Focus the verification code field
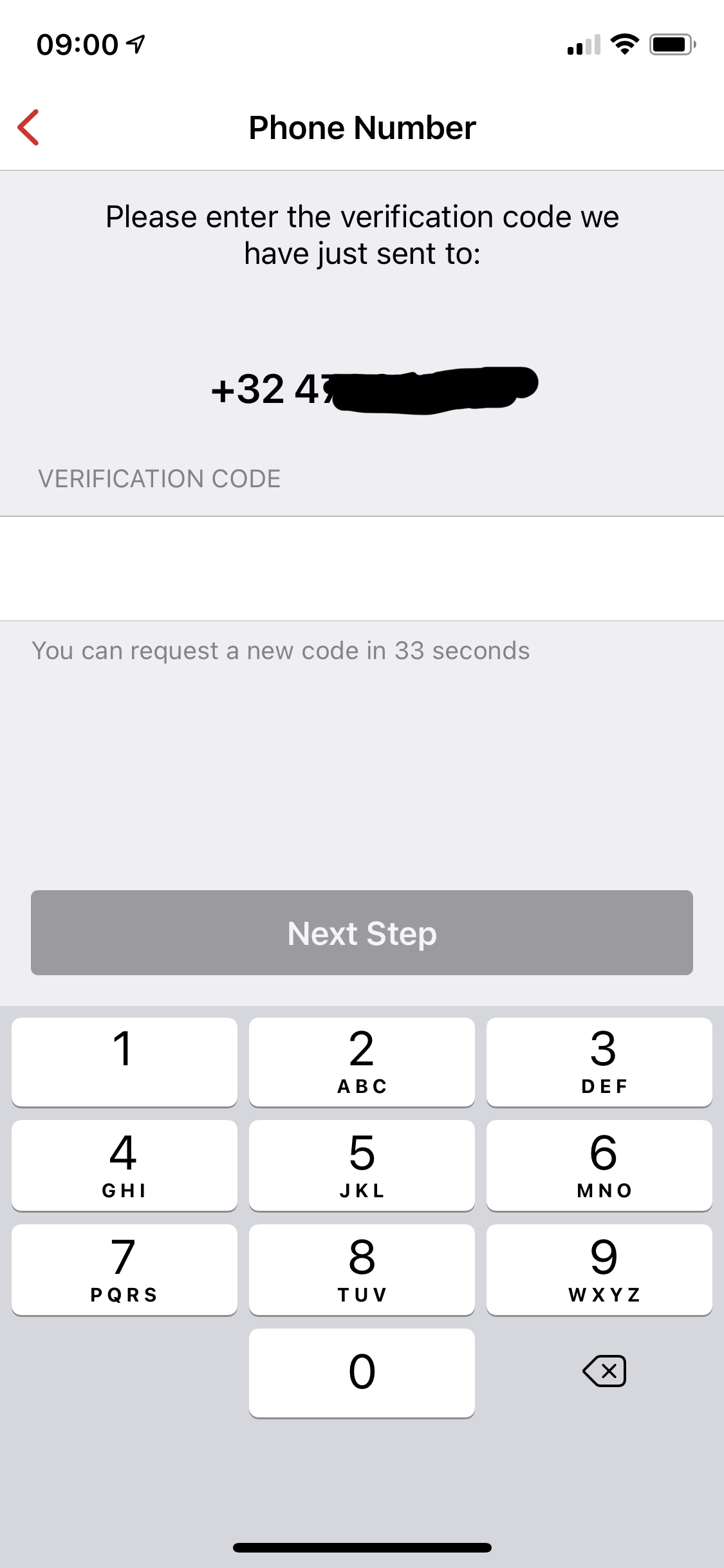Image resolution: width=724 pixels, height=1568 pixels. click(362, 568)
